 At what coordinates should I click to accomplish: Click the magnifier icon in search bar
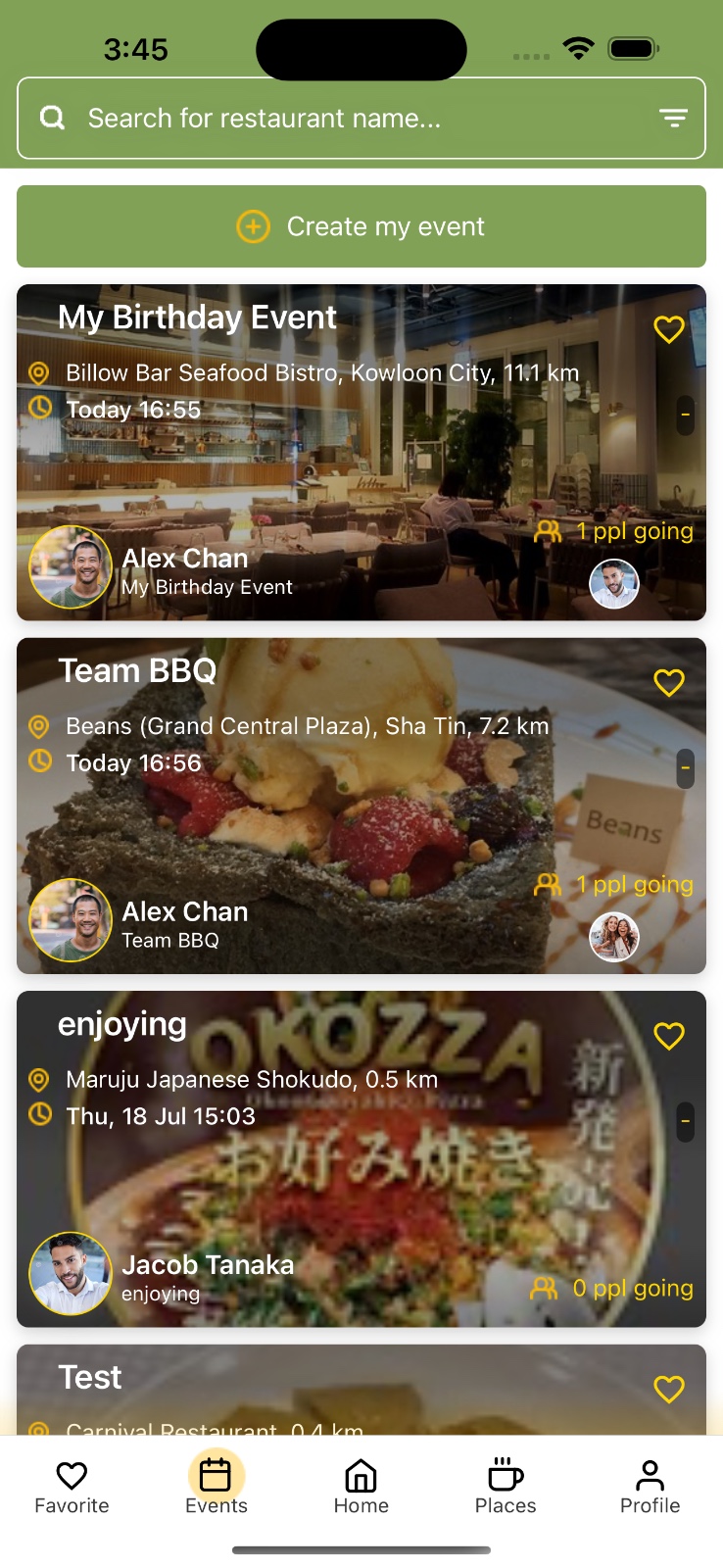[x=52, y=118]
